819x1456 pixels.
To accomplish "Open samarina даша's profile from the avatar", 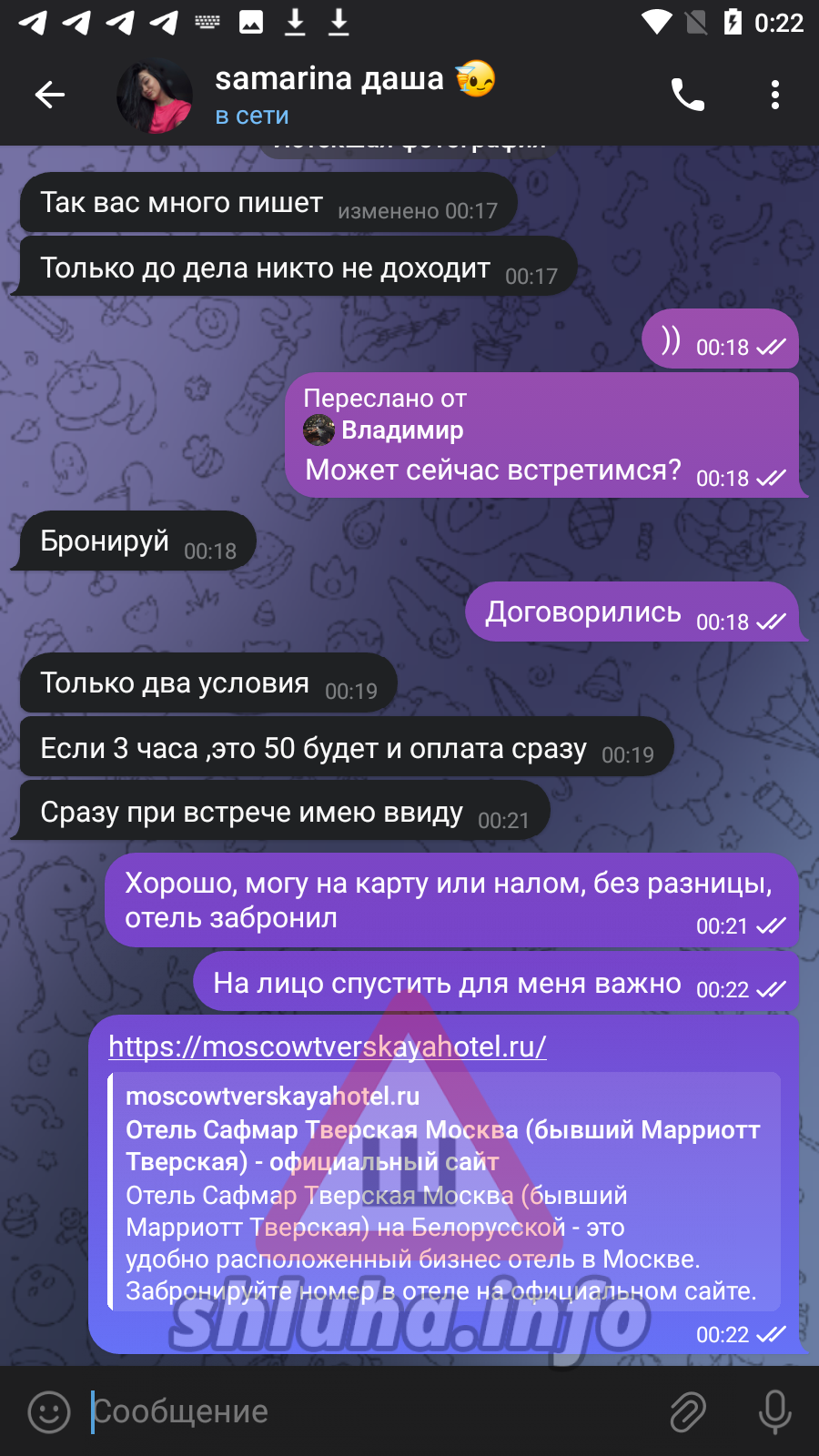I will pyautogui.click(x=154, y=96).
